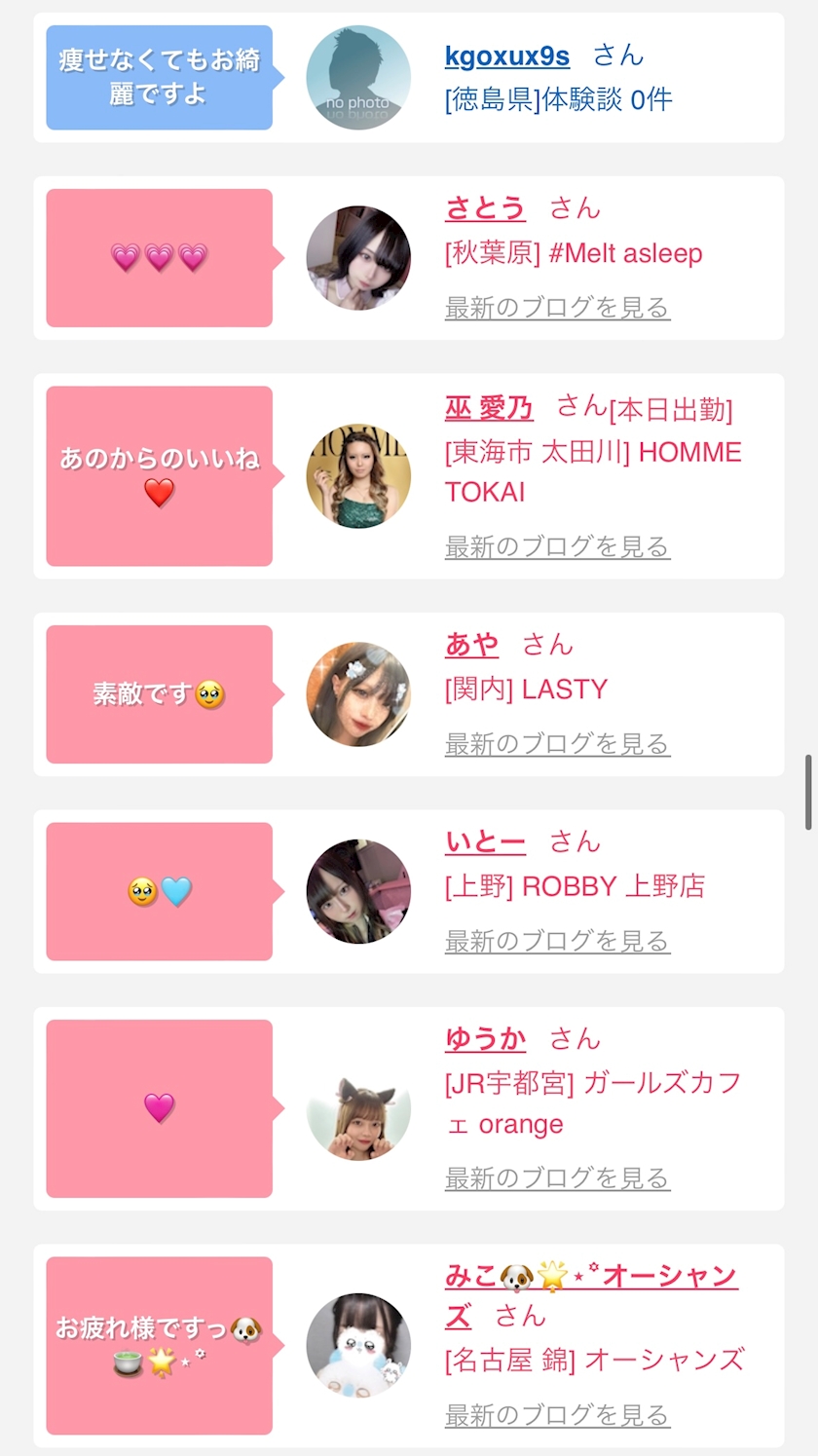Open さとう's profile name link
Image resolution: width=818 pixels, height=1456 pixels.
pyautogui.click(x=485, y=208)
